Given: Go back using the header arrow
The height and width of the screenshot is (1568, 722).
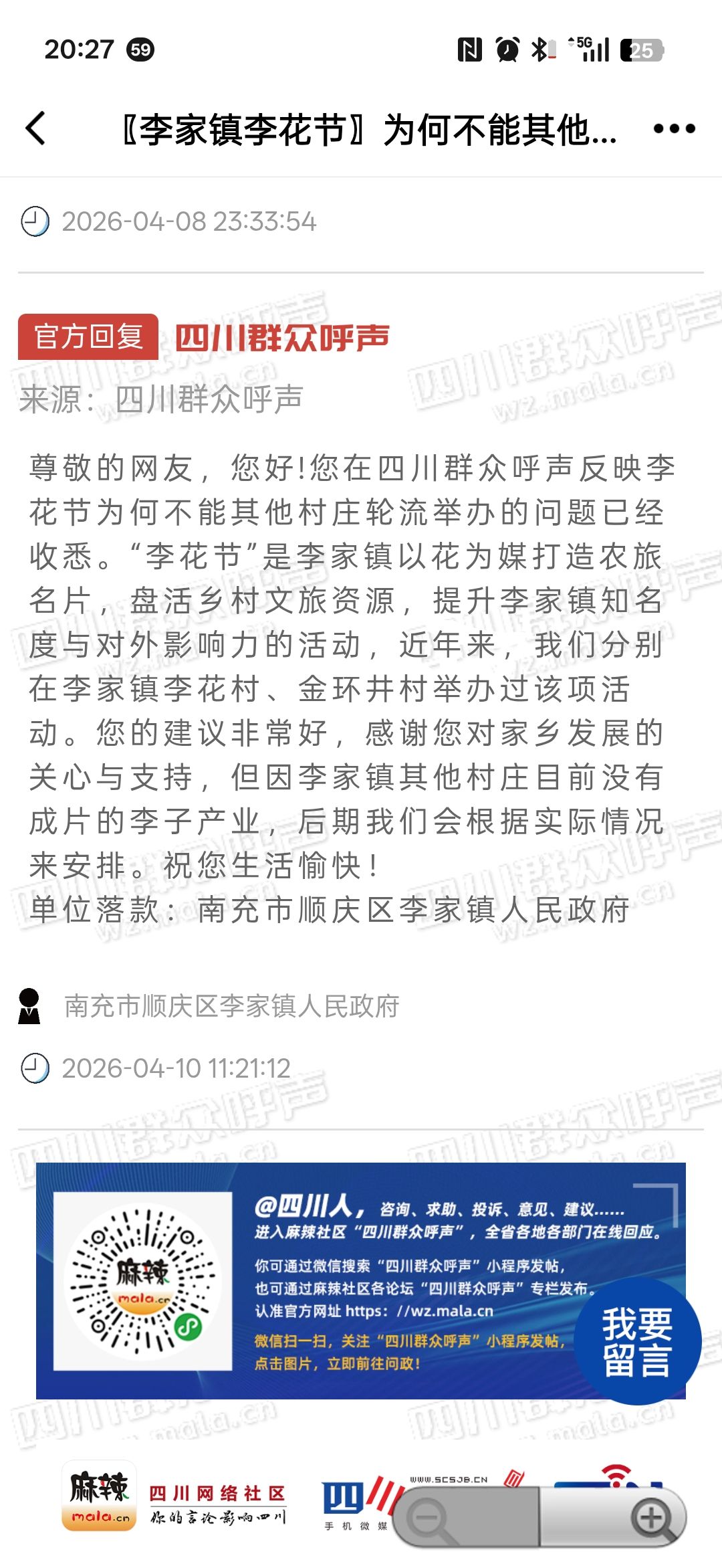Looking at the screenshot, I should (x=36, y=128).
